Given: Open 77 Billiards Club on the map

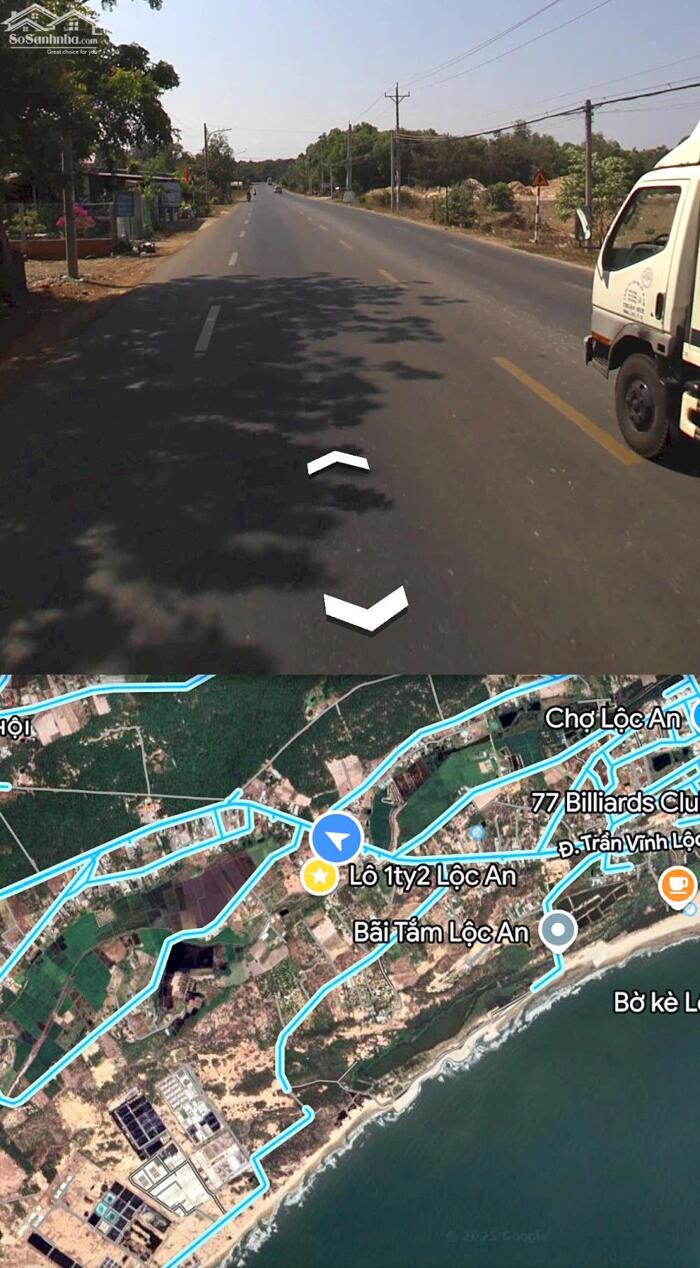Looking at the screenshot, I should click(x=622, y=802).
